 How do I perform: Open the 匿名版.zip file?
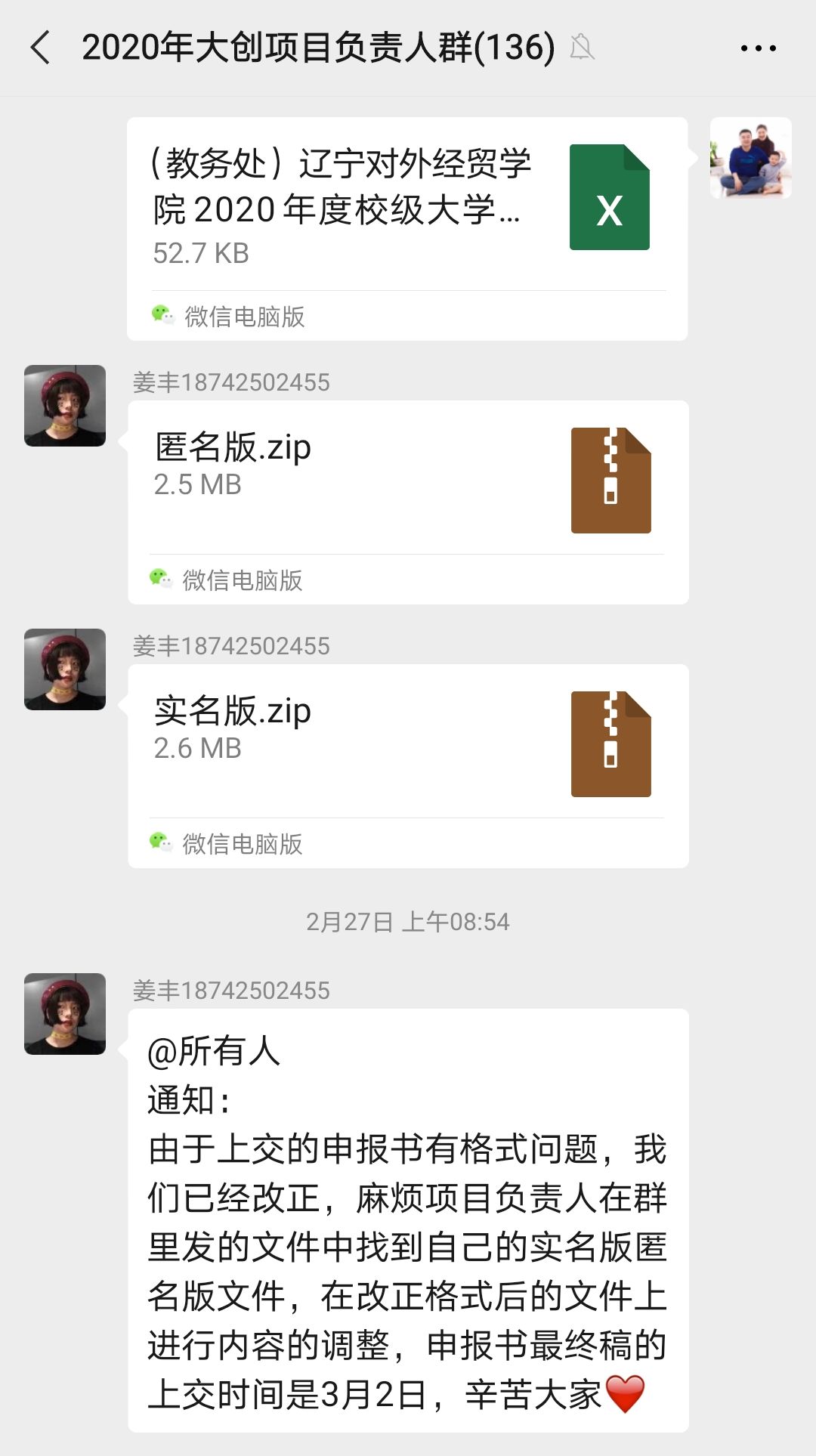pos(406,481)
